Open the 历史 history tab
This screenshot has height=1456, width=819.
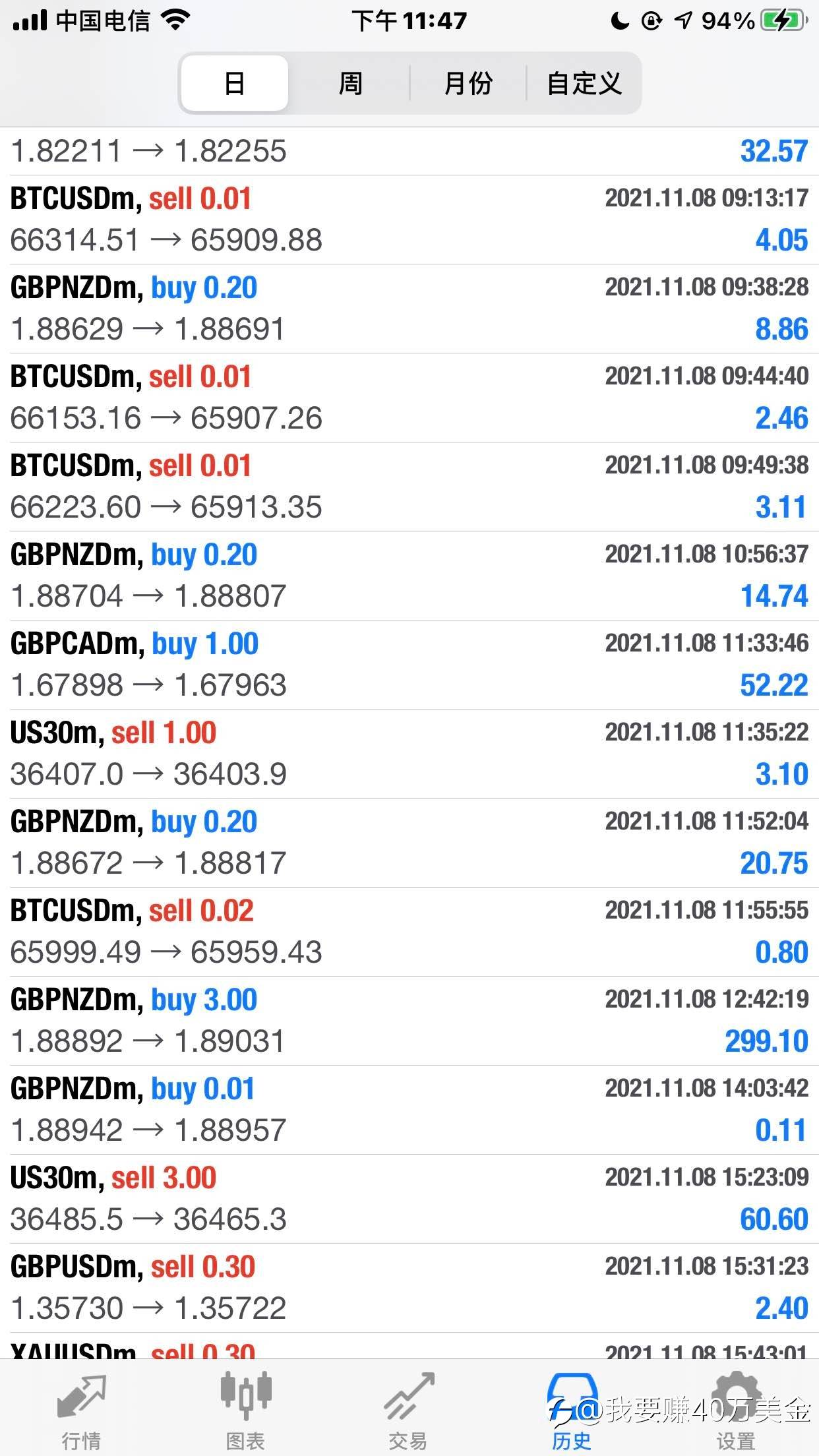572,1410
